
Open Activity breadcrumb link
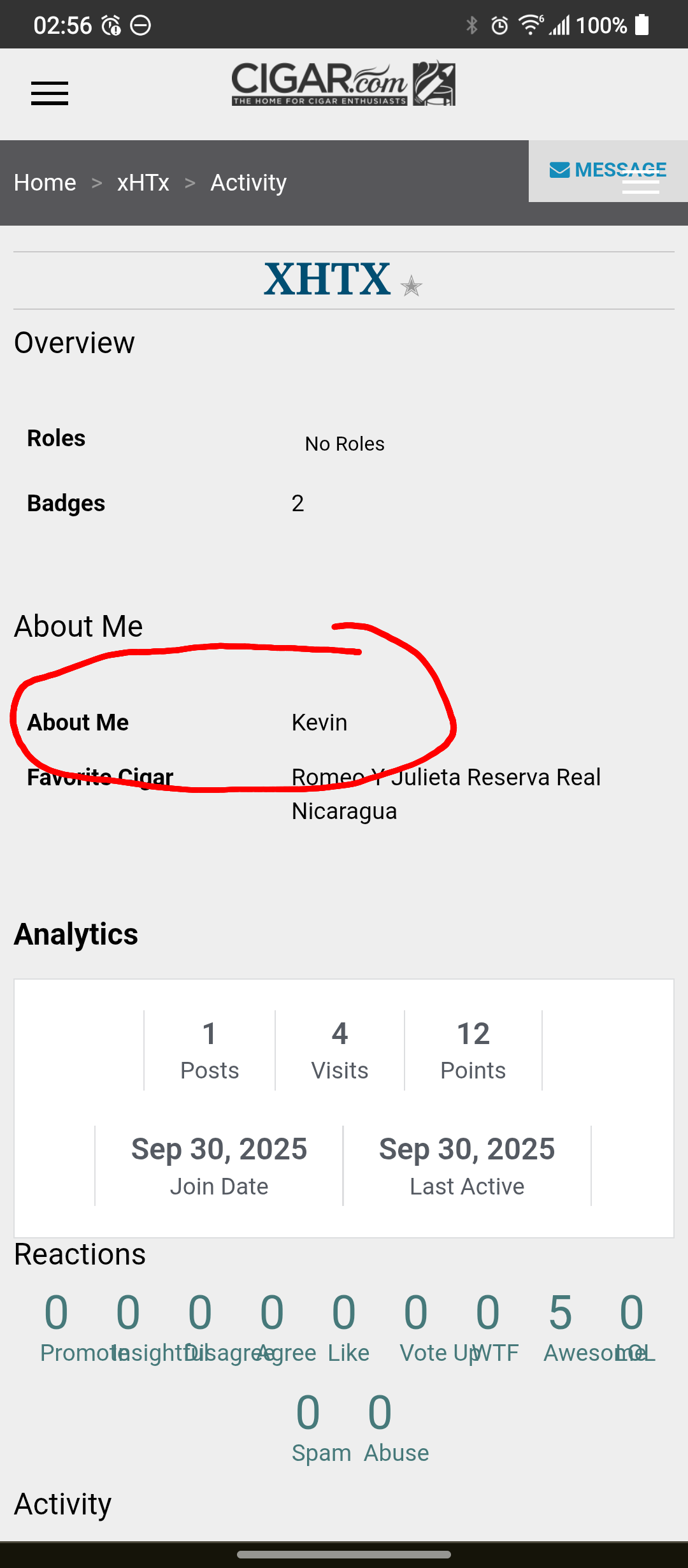coord(248,183)
